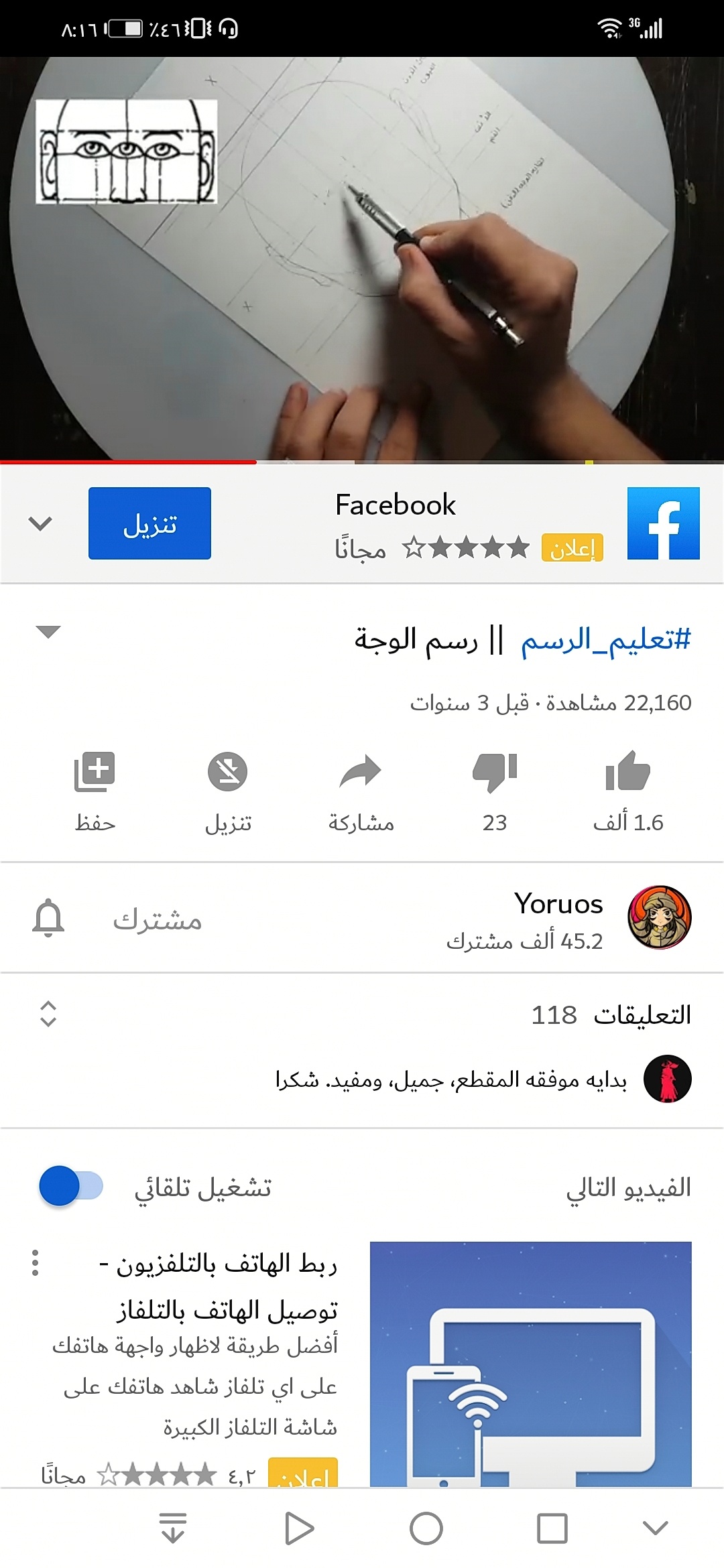Open the #تعليم_الرسم hashtag link

tap(606, 640)
